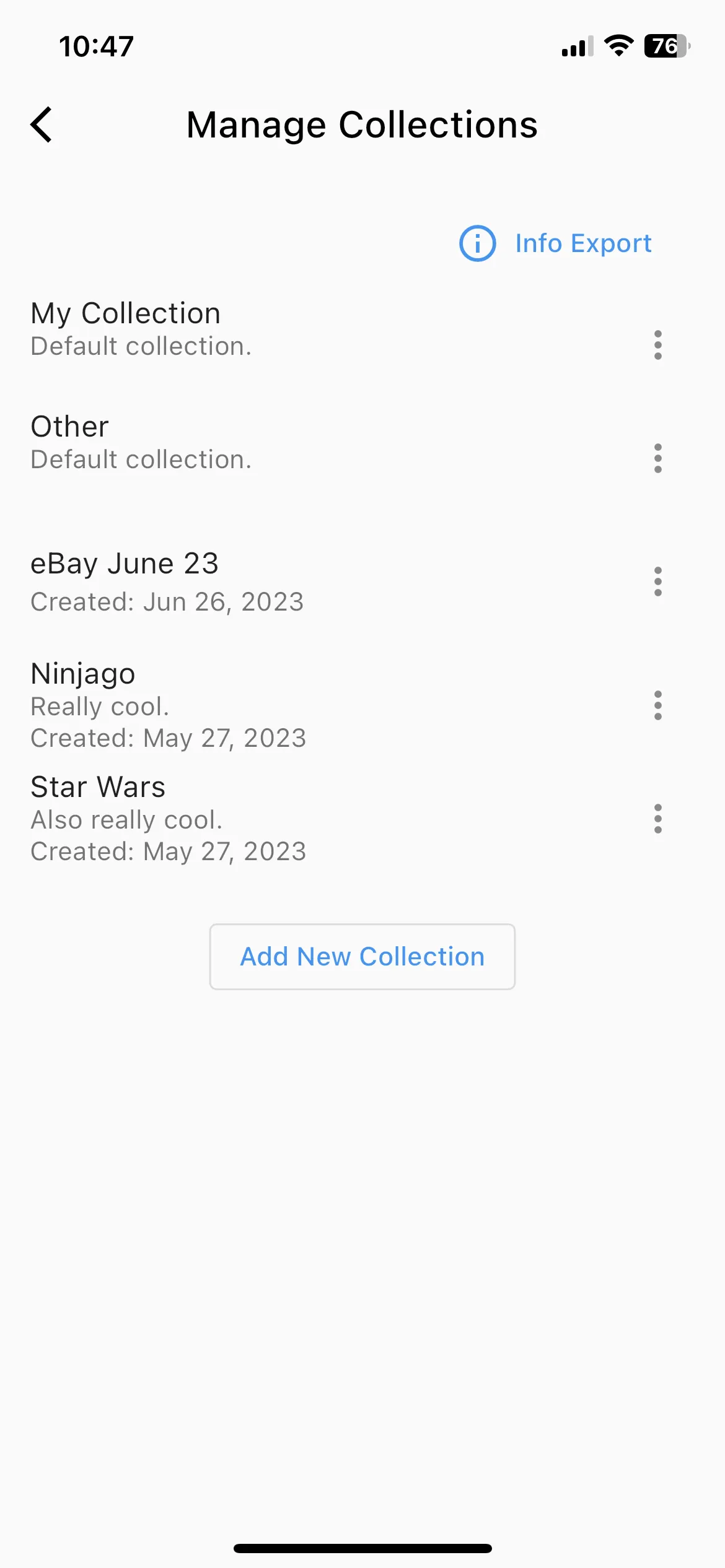Viewport: 725px width, 1568px height.
Task: Open options menu for My Collection
Action: tap(657, 345)
